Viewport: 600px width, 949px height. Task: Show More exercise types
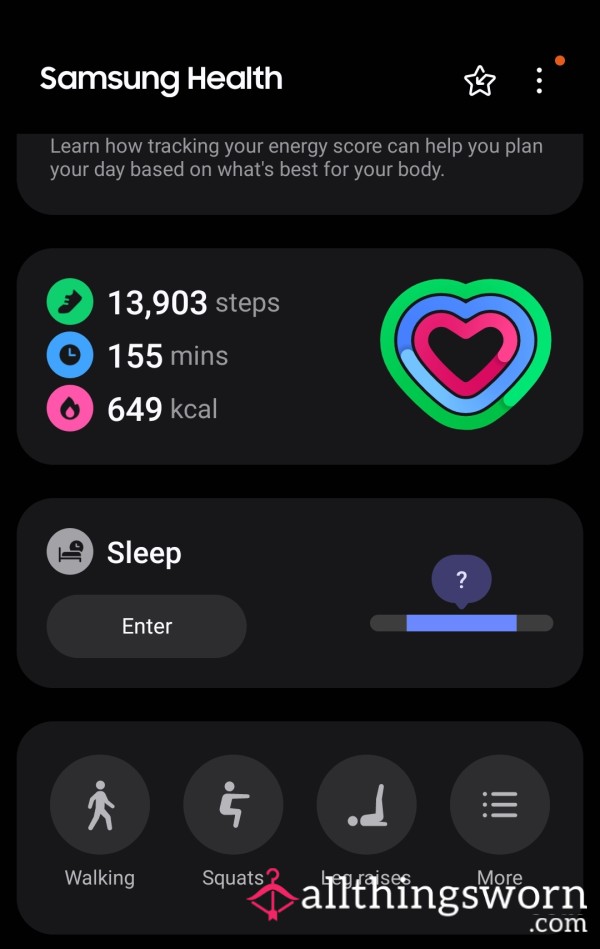[x=499, y=805]
